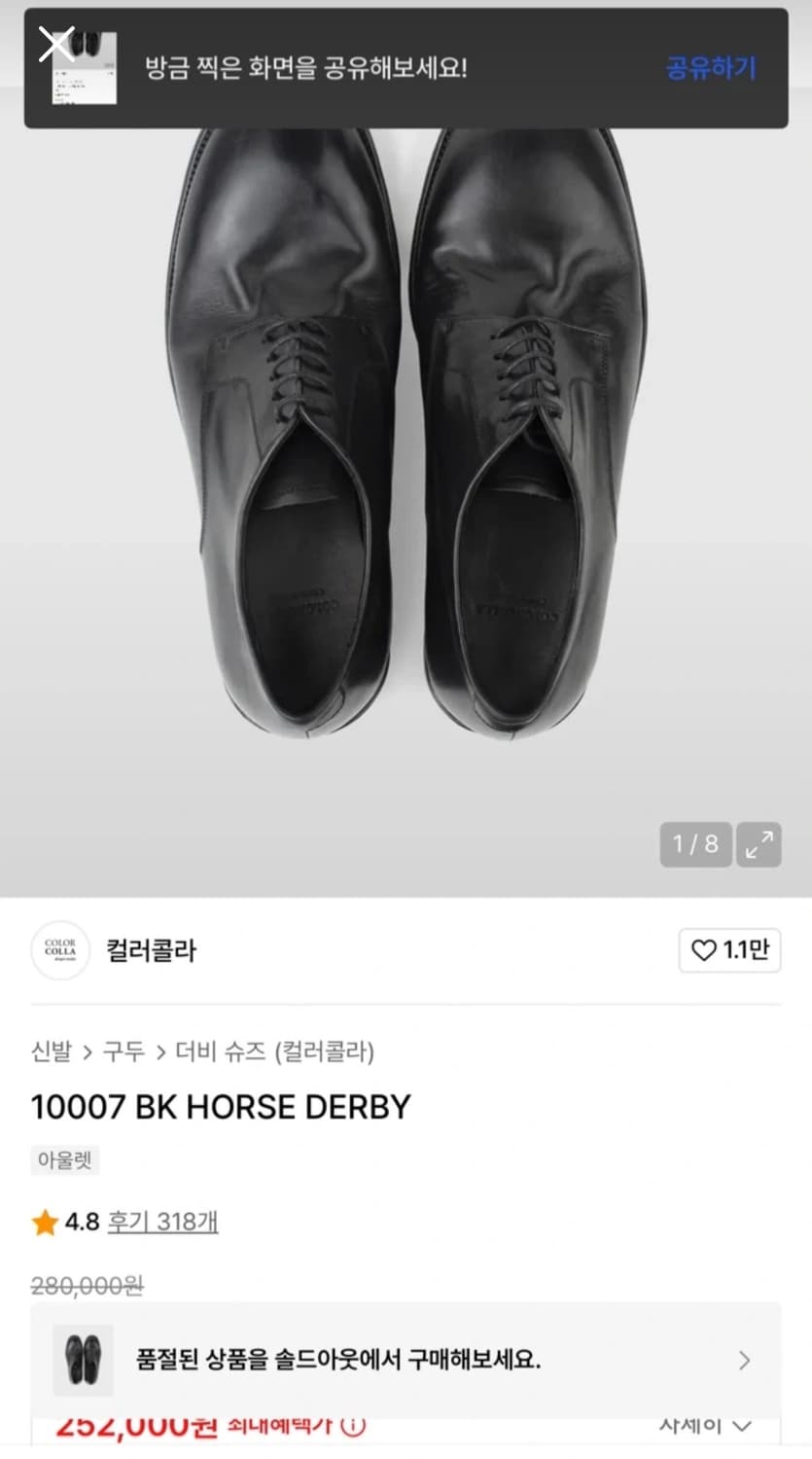
Task: Tap the shoe thumbnail in the 솔드아웃 banner
Action: [x=83, y=1360]
